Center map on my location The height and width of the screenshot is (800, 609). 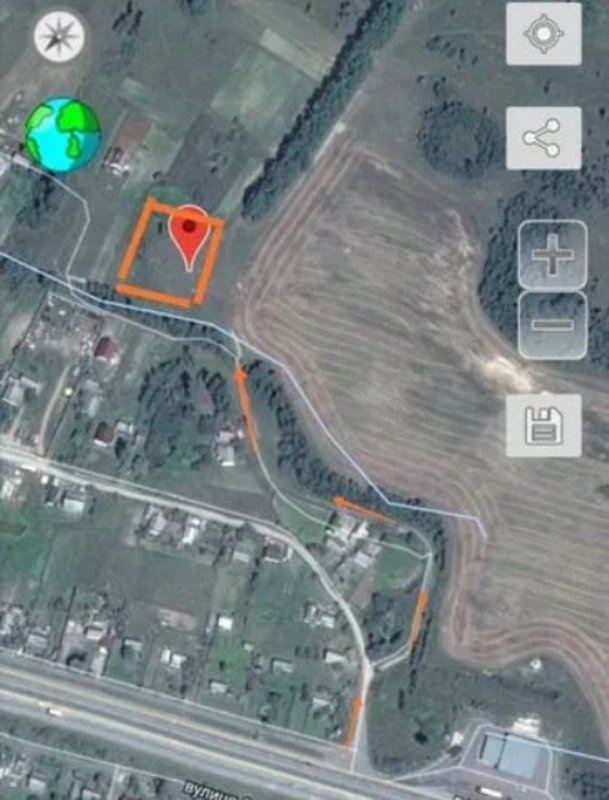pos(543,35)
